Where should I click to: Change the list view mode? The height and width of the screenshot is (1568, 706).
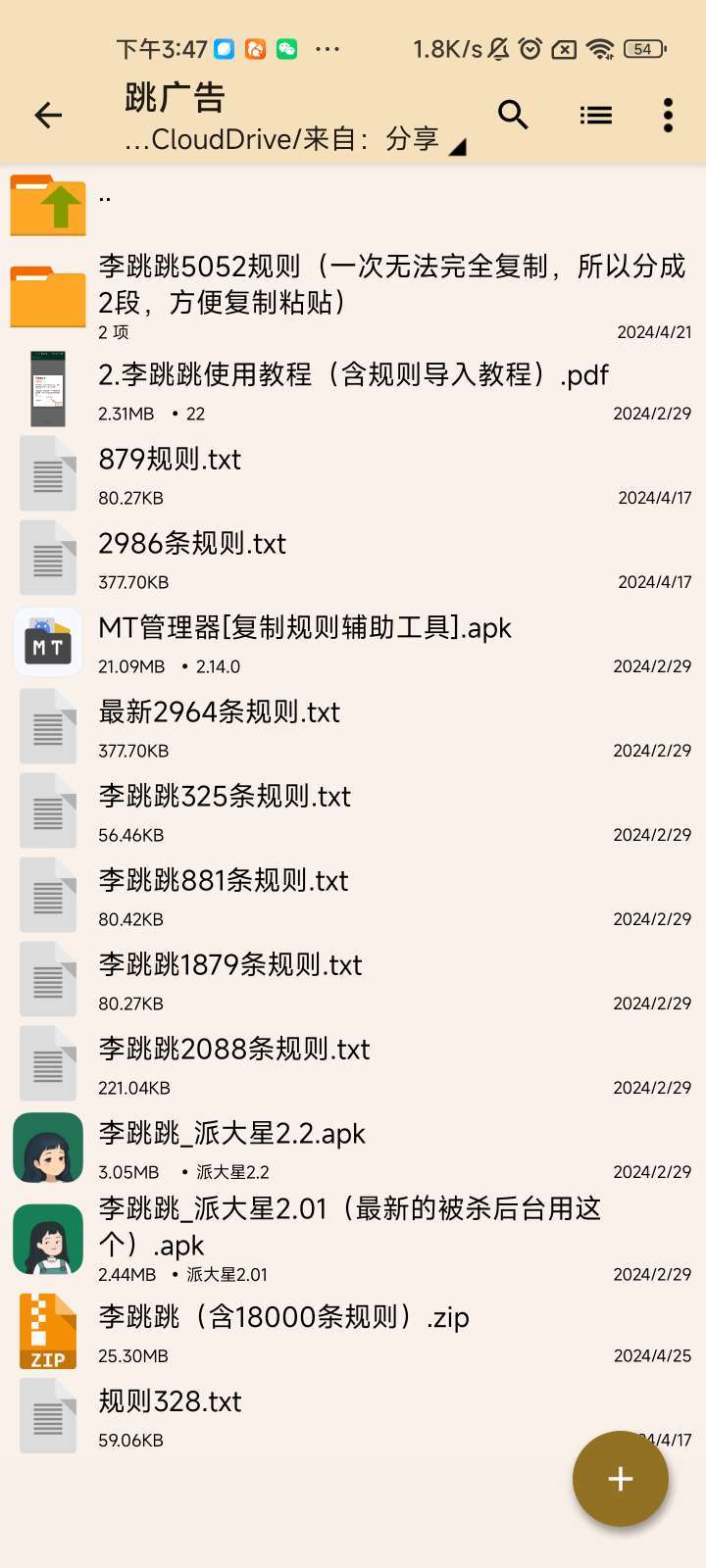(595, 116)
